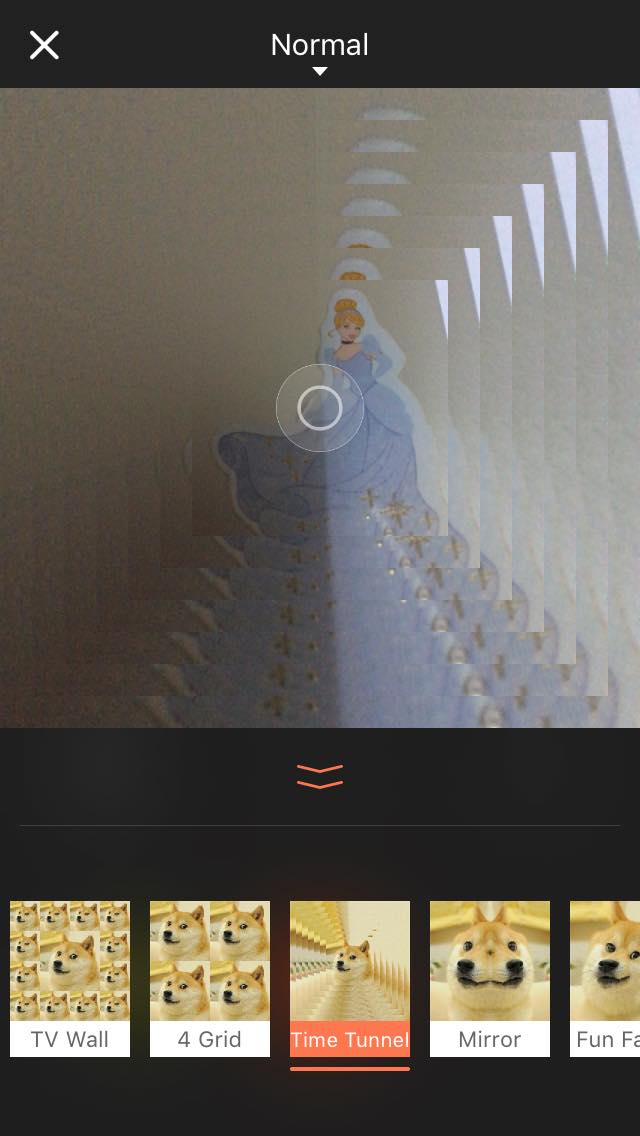
Task: Choose the Time Tunnel effect
Action: coord(350,978)
